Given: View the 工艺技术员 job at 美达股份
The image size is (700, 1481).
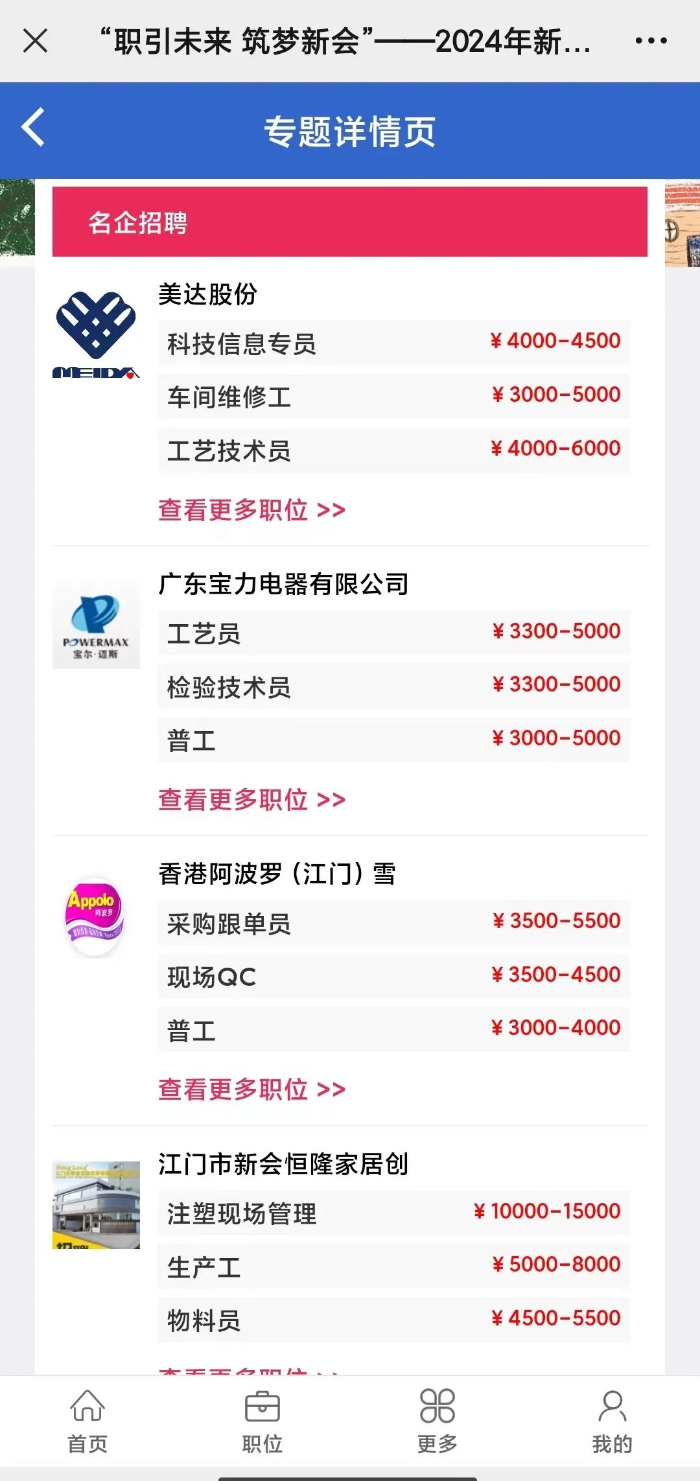Looking at the screenshot, I should [393, 450].
